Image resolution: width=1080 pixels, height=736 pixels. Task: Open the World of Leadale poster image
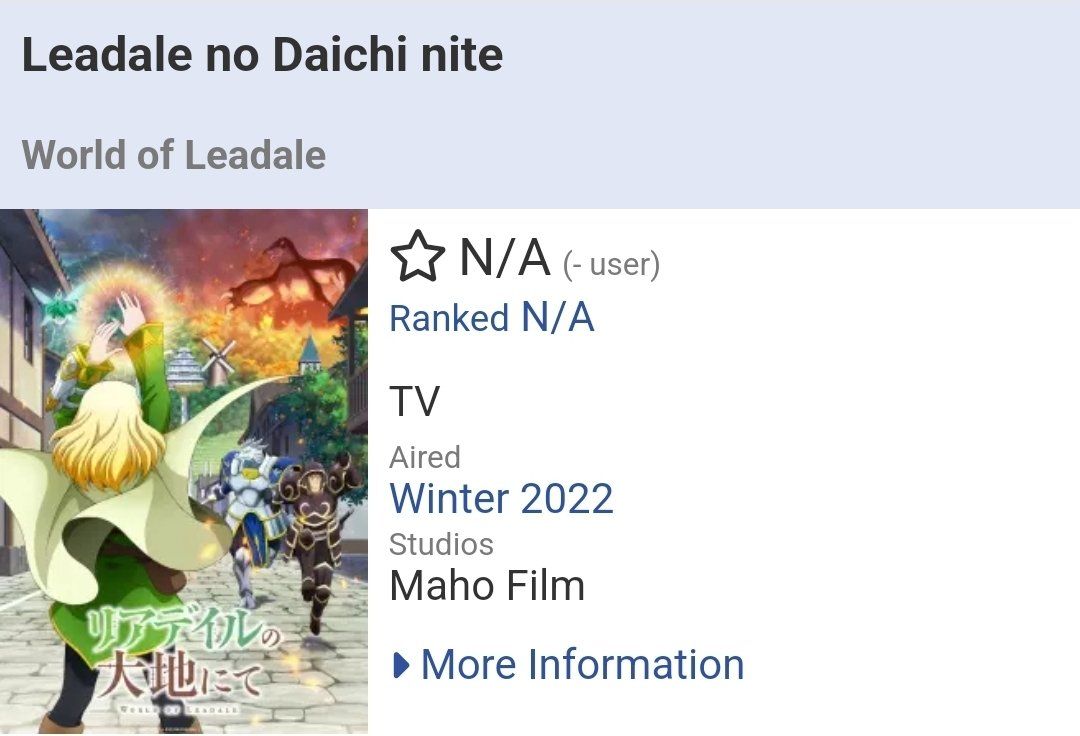(184, 471)
